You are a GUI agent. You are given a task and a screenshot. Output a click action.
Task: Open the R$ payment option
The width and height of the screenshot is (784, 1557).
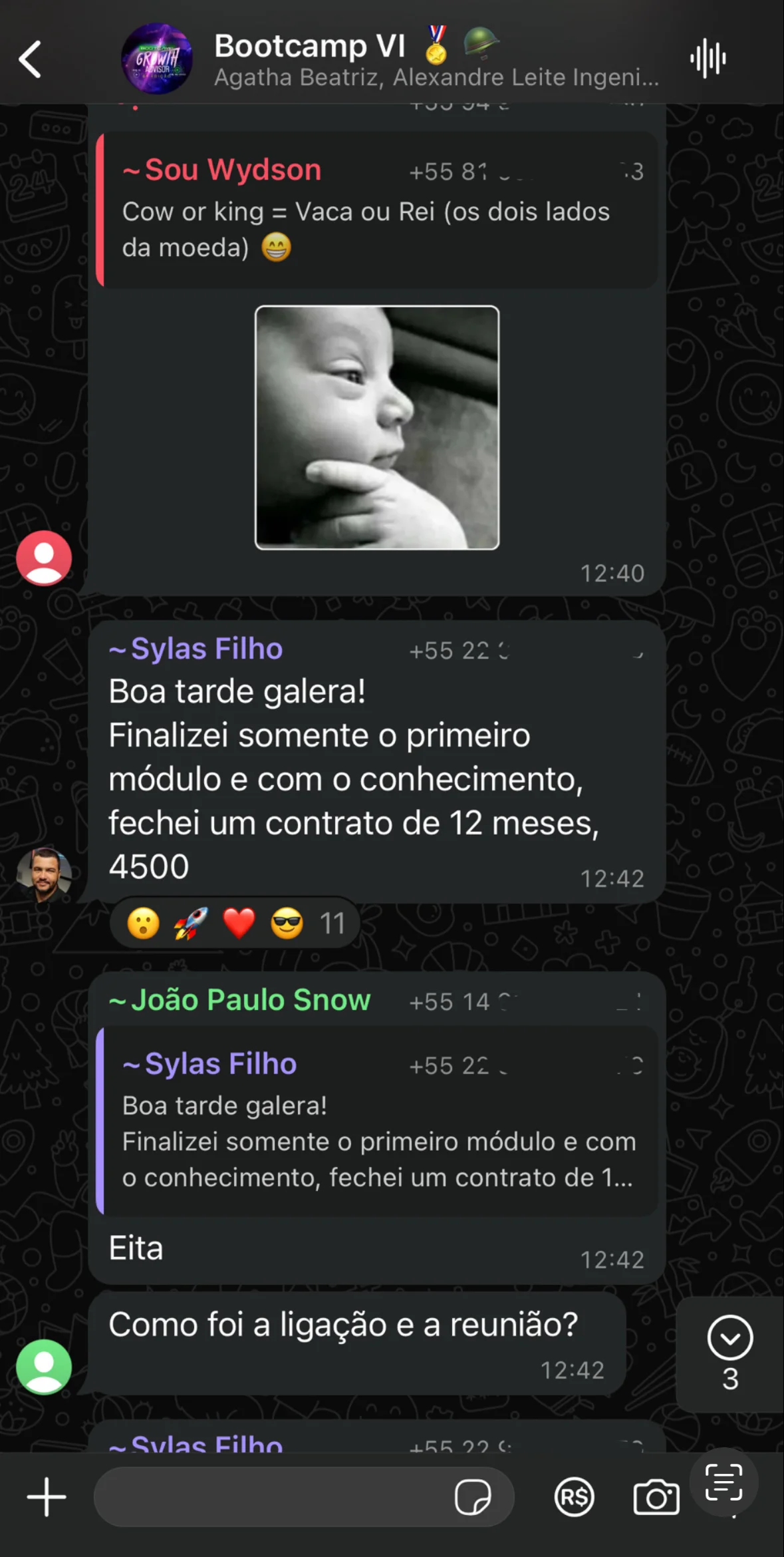pos(574,1497)
